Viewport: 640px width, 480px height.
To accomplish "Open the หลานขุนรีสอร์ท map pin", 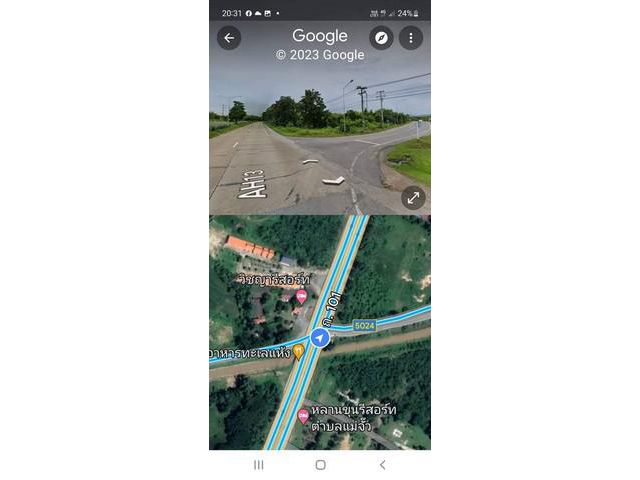I will [x=304, y=415].
